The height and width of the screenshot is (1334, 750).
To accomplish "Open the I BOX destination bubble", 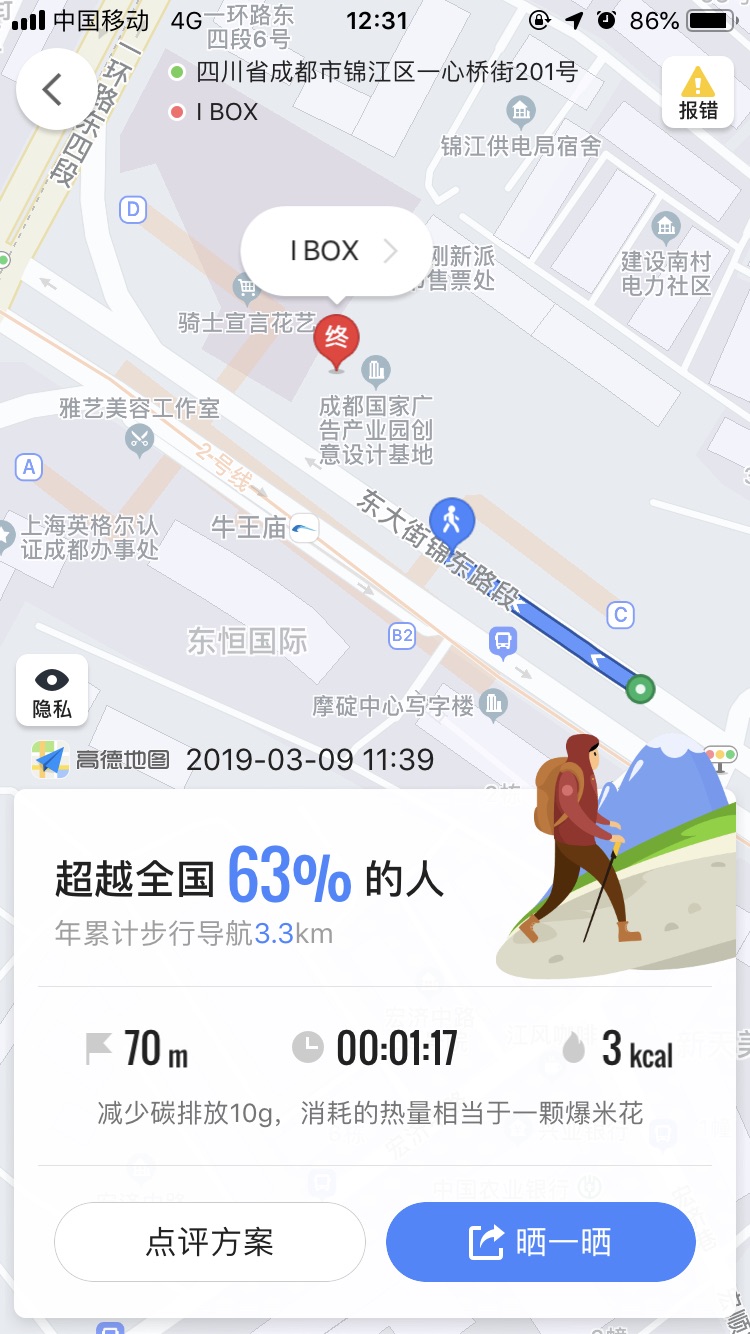I will [x=335, y=251].
